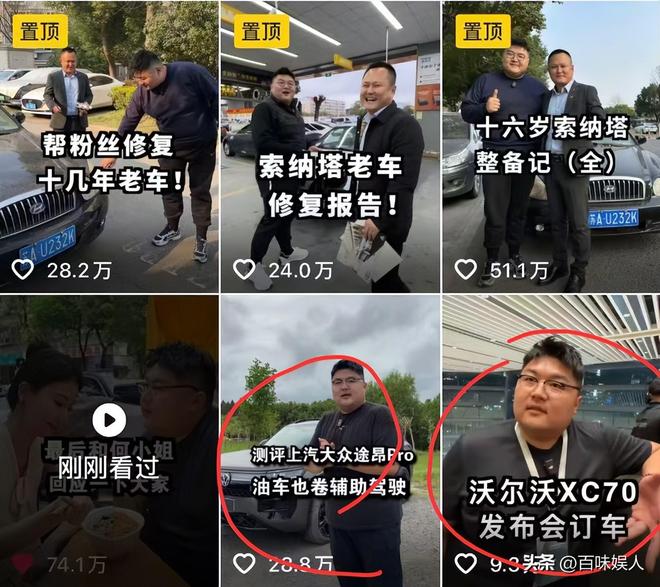Open the video 十六岁索纳塔整备记（全）
Screen dimensions: 660x587
(551, 150)
